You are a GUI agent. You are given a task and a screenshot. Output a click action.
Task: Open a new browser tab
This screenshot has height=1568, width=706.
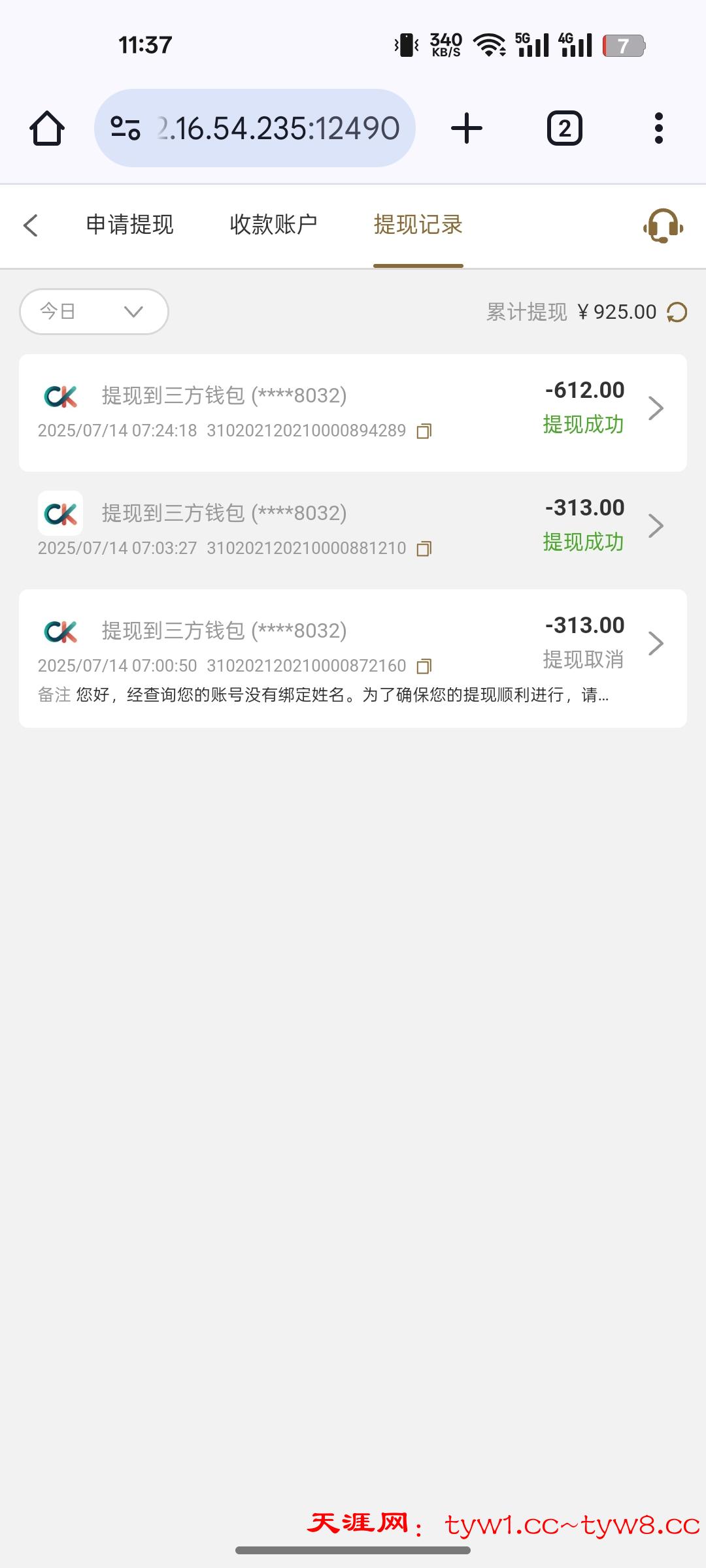coord(467,128)
